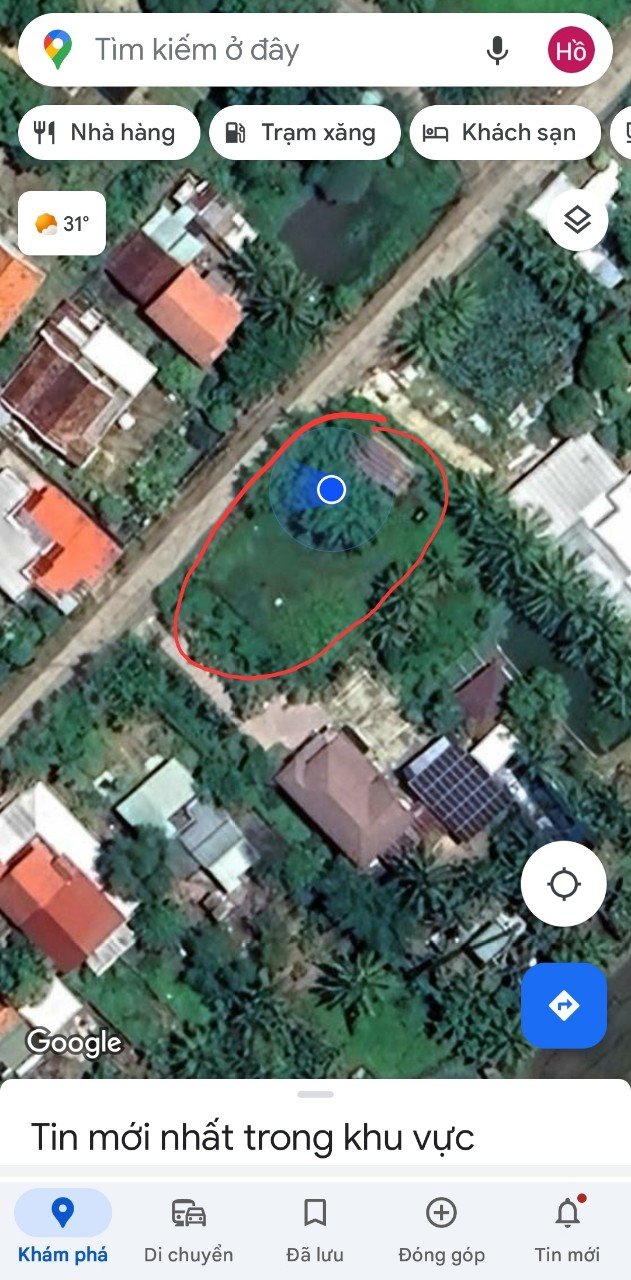View the Tin mới tab
The width and height of the screenshot is (631, 1280).
[x=567, y=1227]
